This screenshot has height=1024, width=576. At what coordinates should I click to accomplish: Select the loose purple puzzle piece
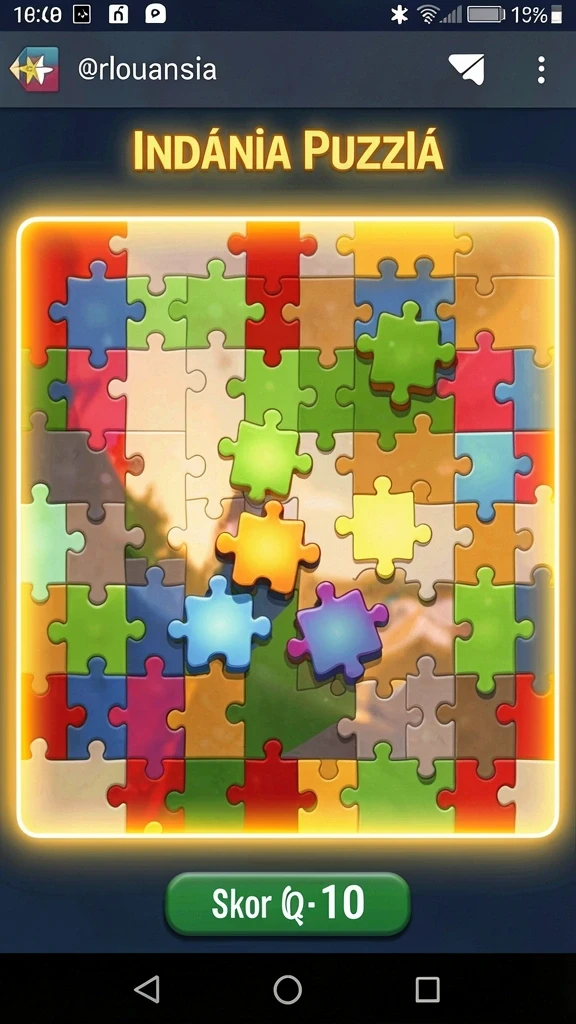338,631
